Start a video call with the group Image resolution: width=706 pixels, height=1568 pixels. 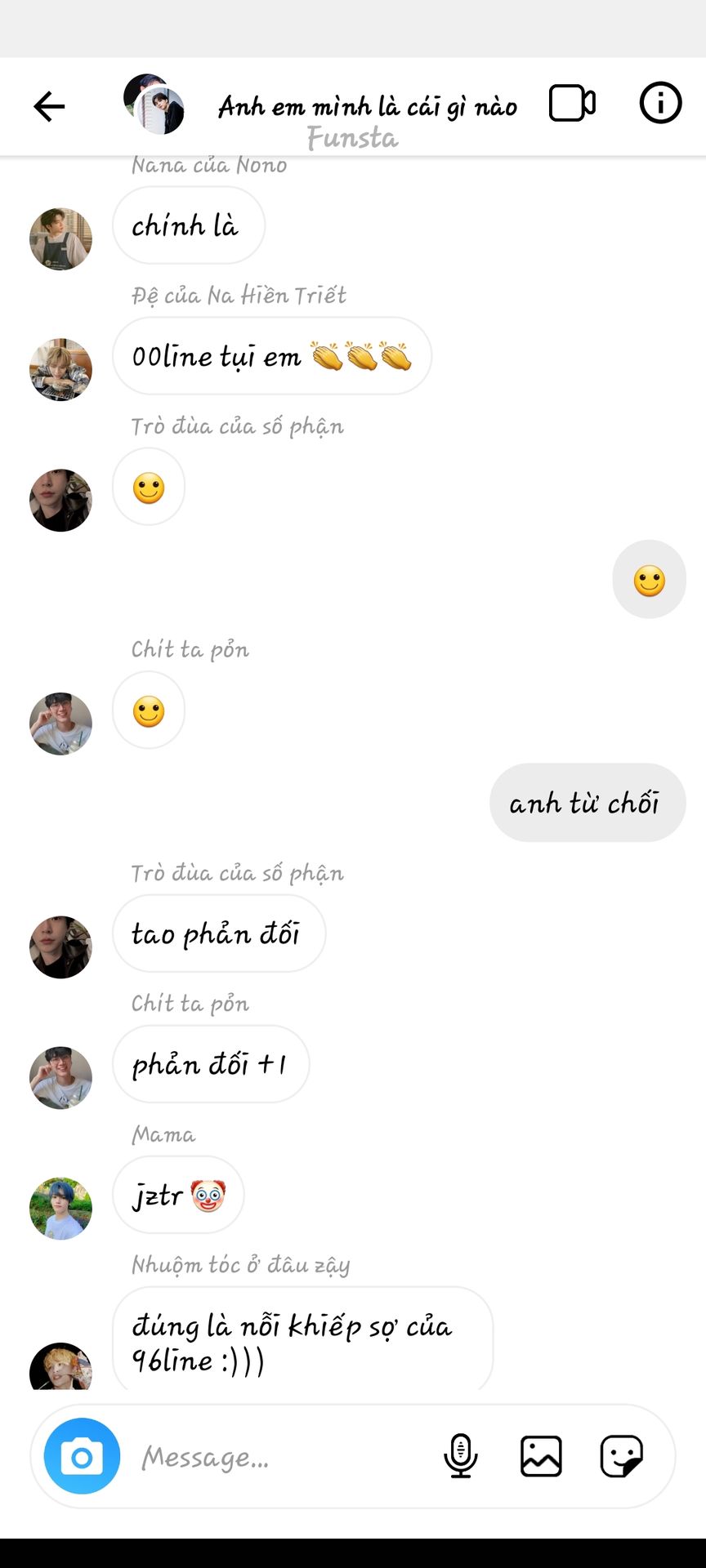[571, 104]
